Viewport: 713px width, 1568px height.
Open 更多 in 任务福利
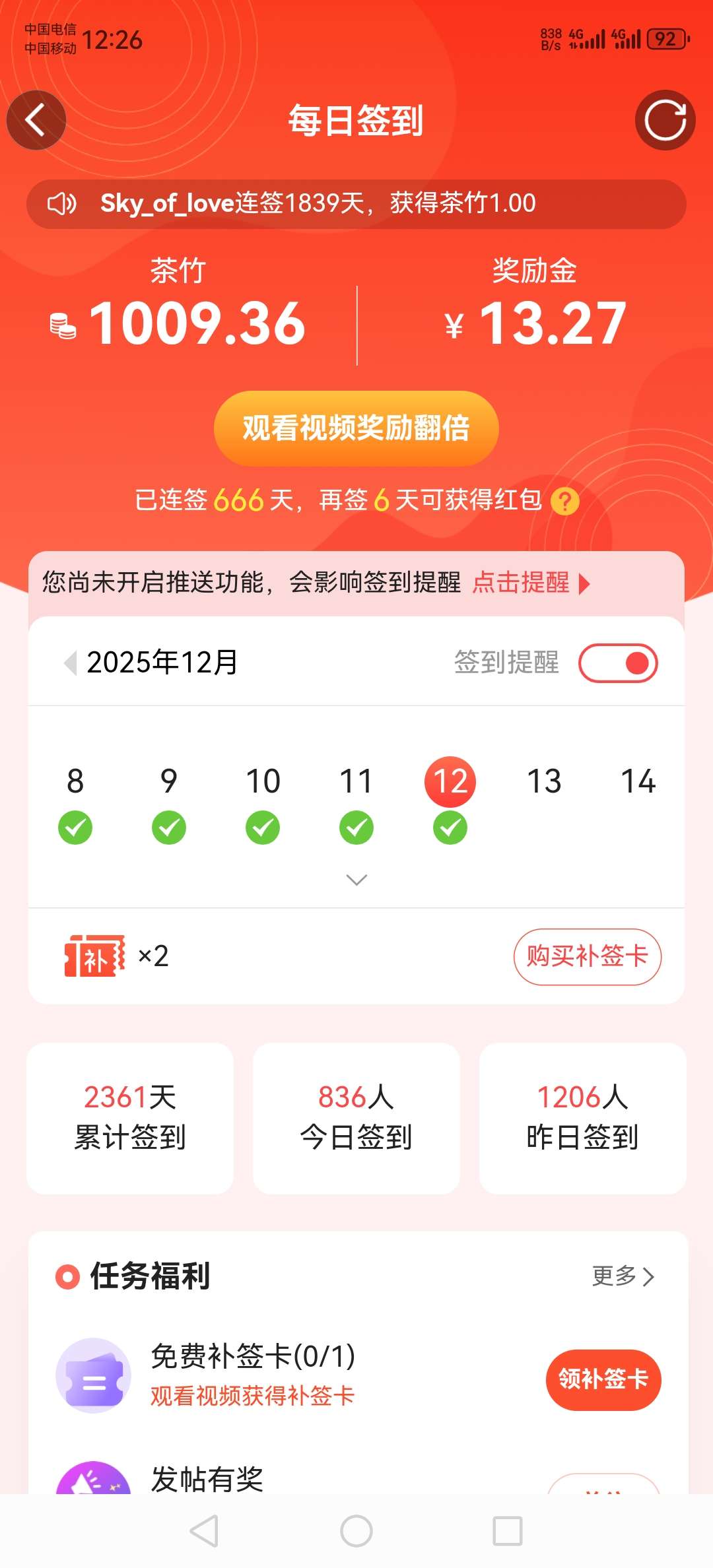tap(623, 1276)
